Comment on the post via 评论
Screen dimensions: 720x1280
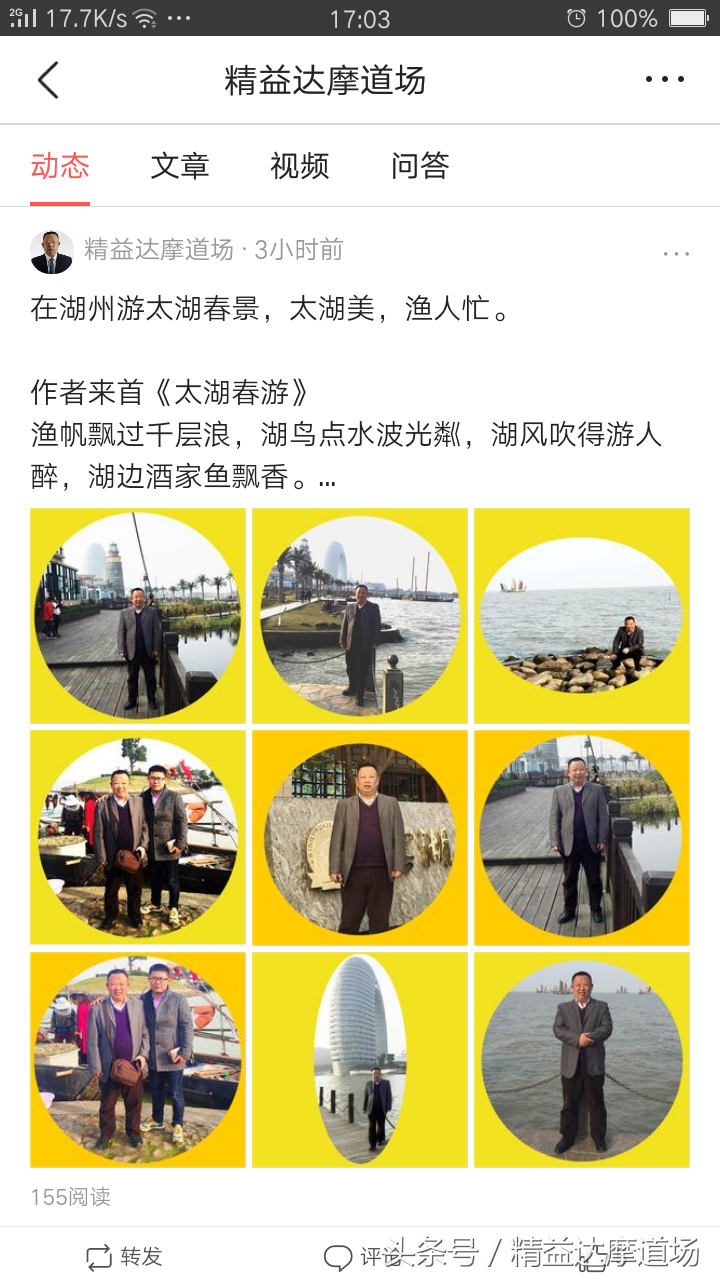(x=360, y=1257)
